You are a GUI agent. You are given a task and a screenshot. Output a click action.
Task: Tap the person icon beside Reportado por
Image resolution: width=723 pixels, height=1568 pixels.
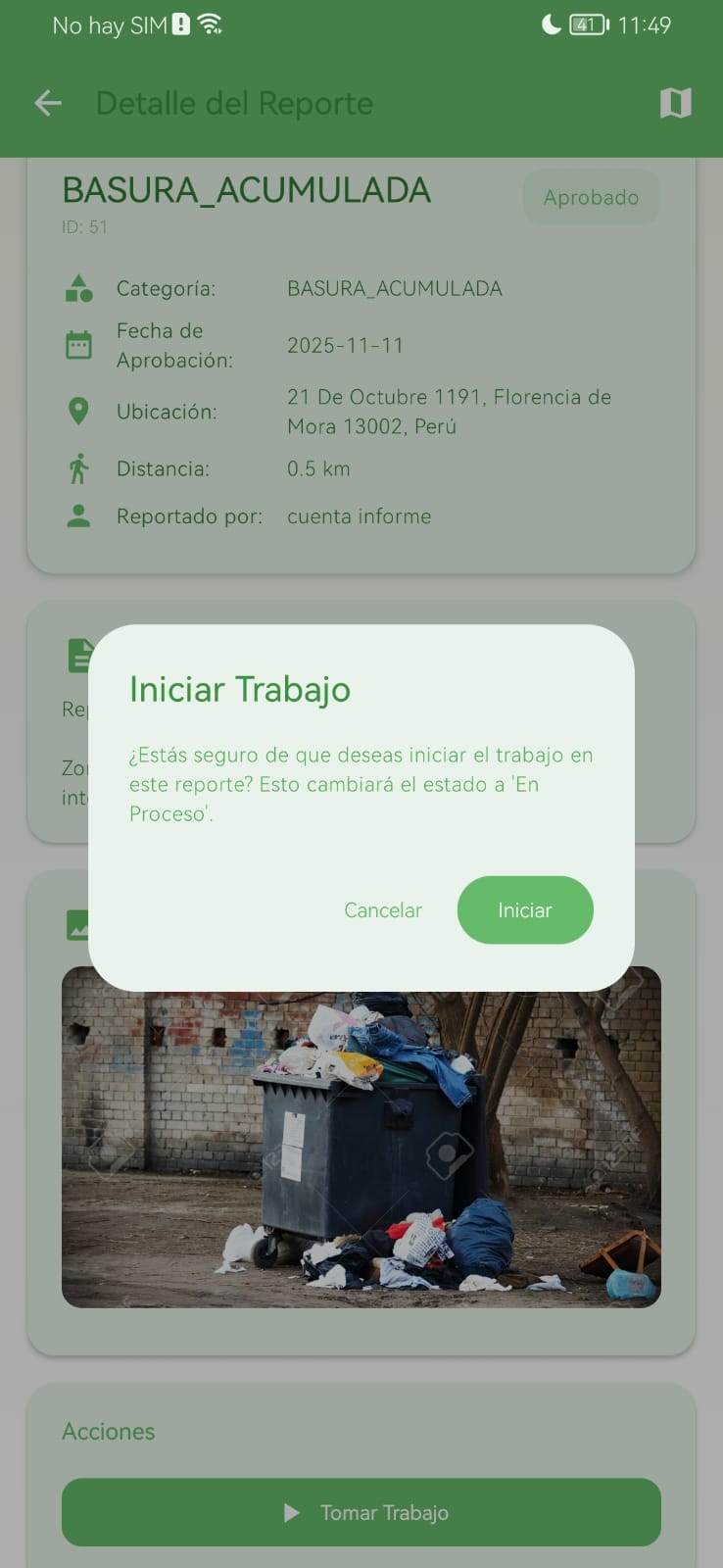point(78,515)
